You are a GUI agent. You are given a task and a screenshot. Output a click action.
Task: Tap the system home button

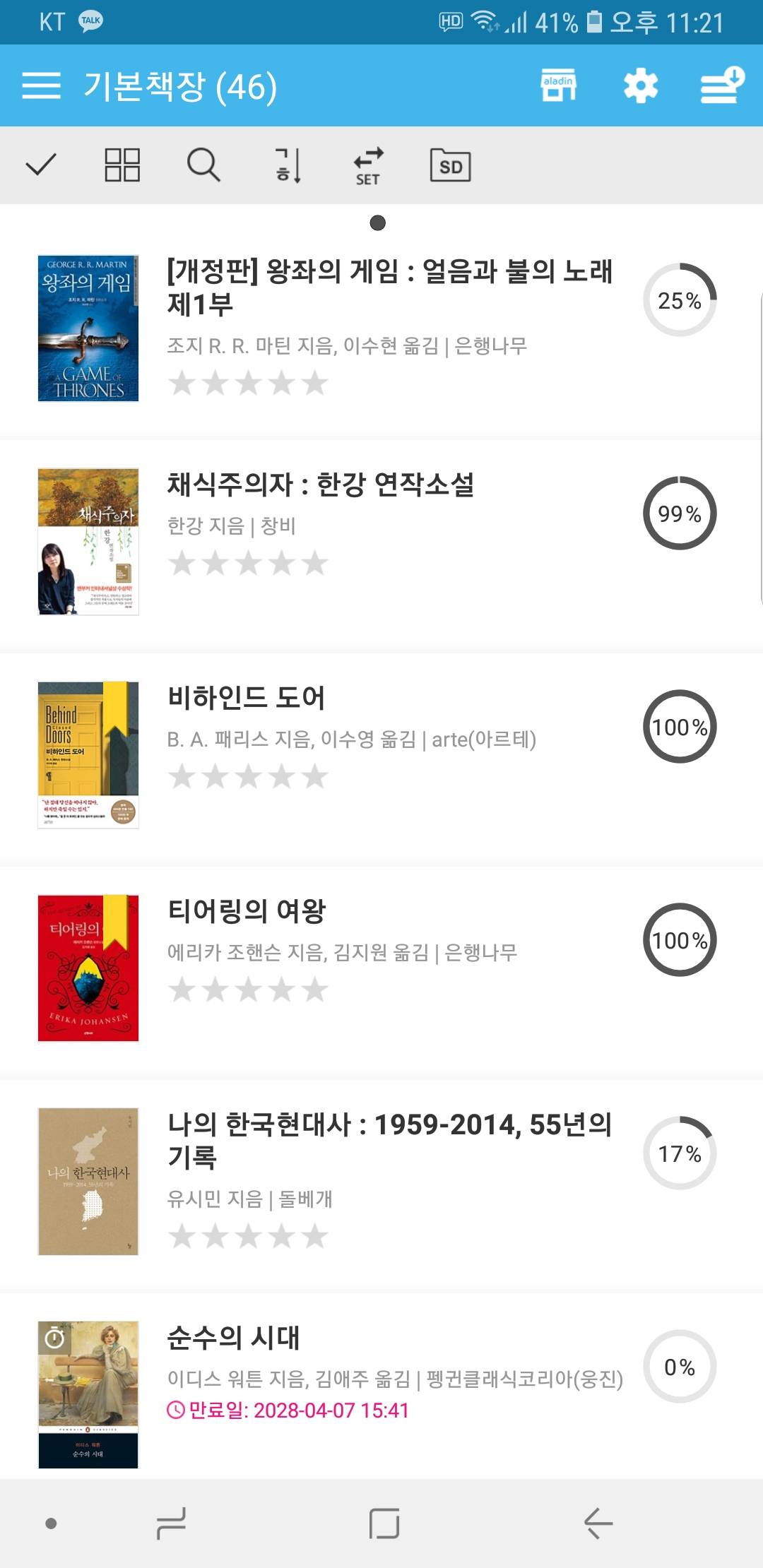click(x=384, y=1523)
